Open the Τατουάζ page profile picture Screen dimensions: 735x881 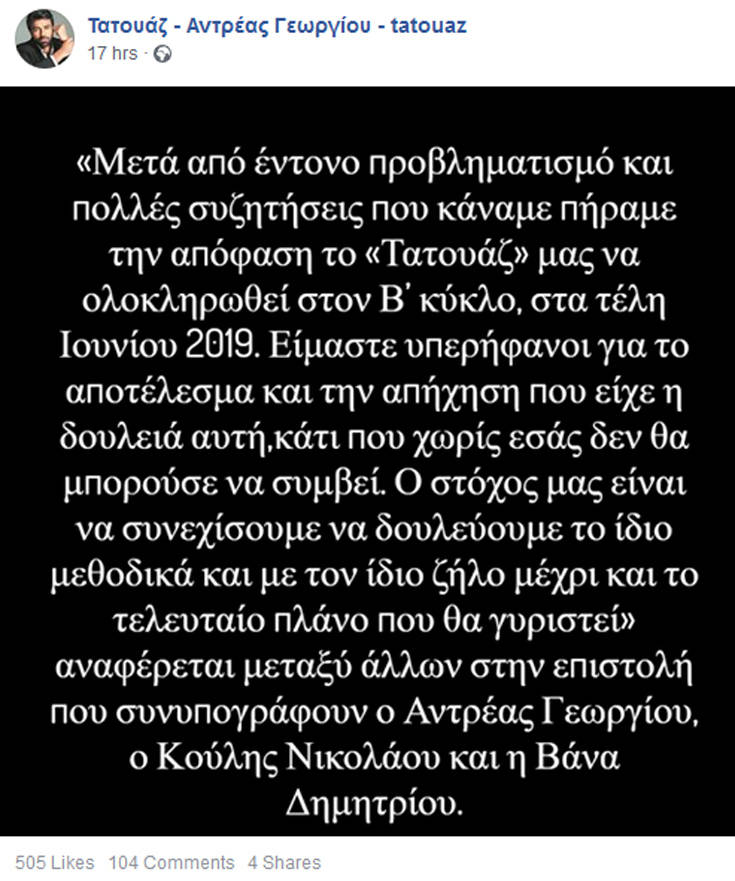tap(45, 39)
